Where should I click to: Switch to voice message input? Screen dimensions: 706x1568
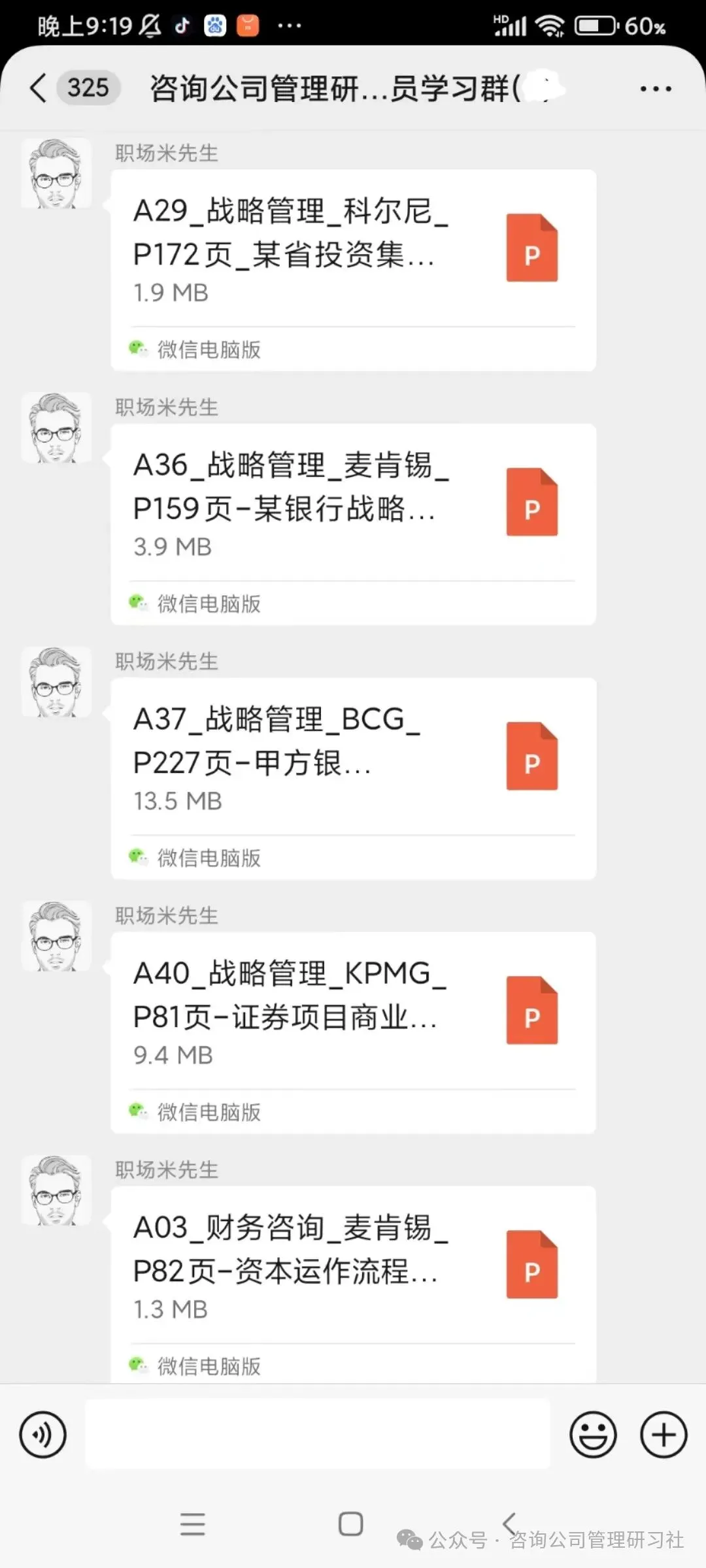point(43,1435)
